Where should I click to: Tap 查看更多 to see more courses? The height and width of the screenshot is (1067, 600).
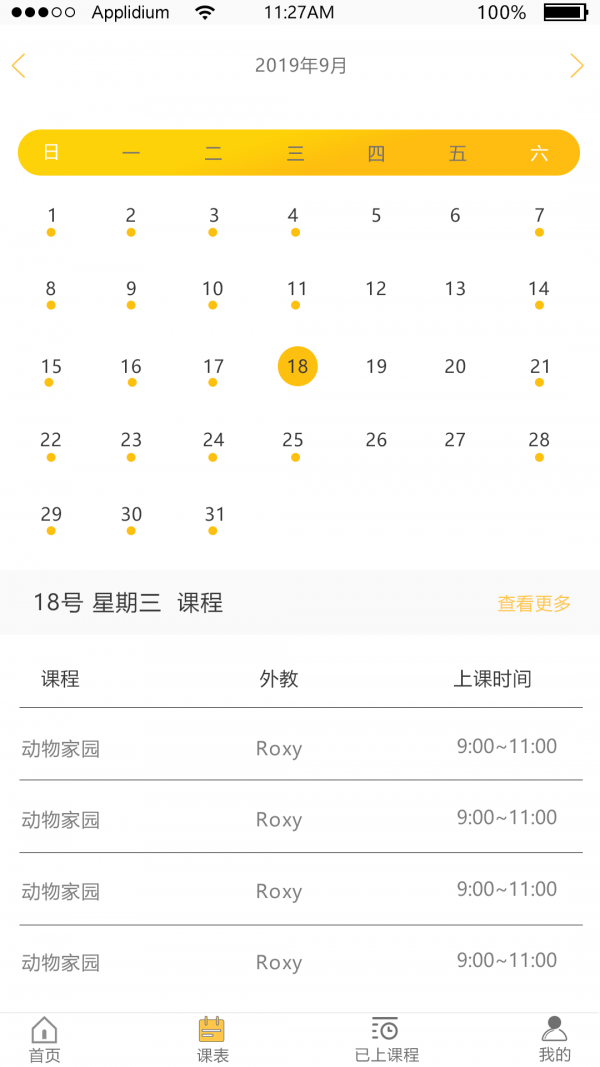coord(534,604)
